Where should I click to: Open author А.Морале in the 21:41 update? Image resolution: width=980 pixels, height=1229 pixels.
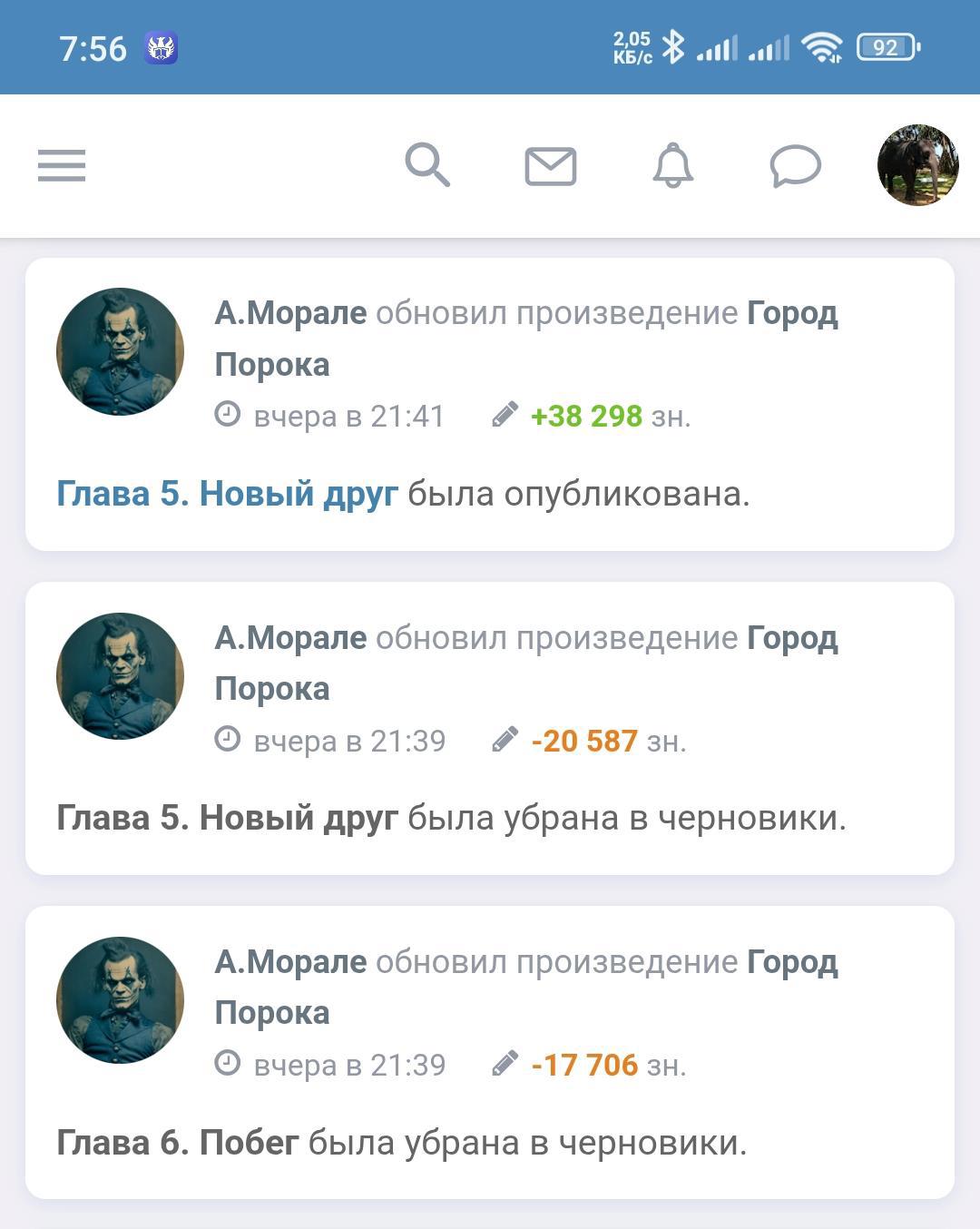tap(290, 313)
